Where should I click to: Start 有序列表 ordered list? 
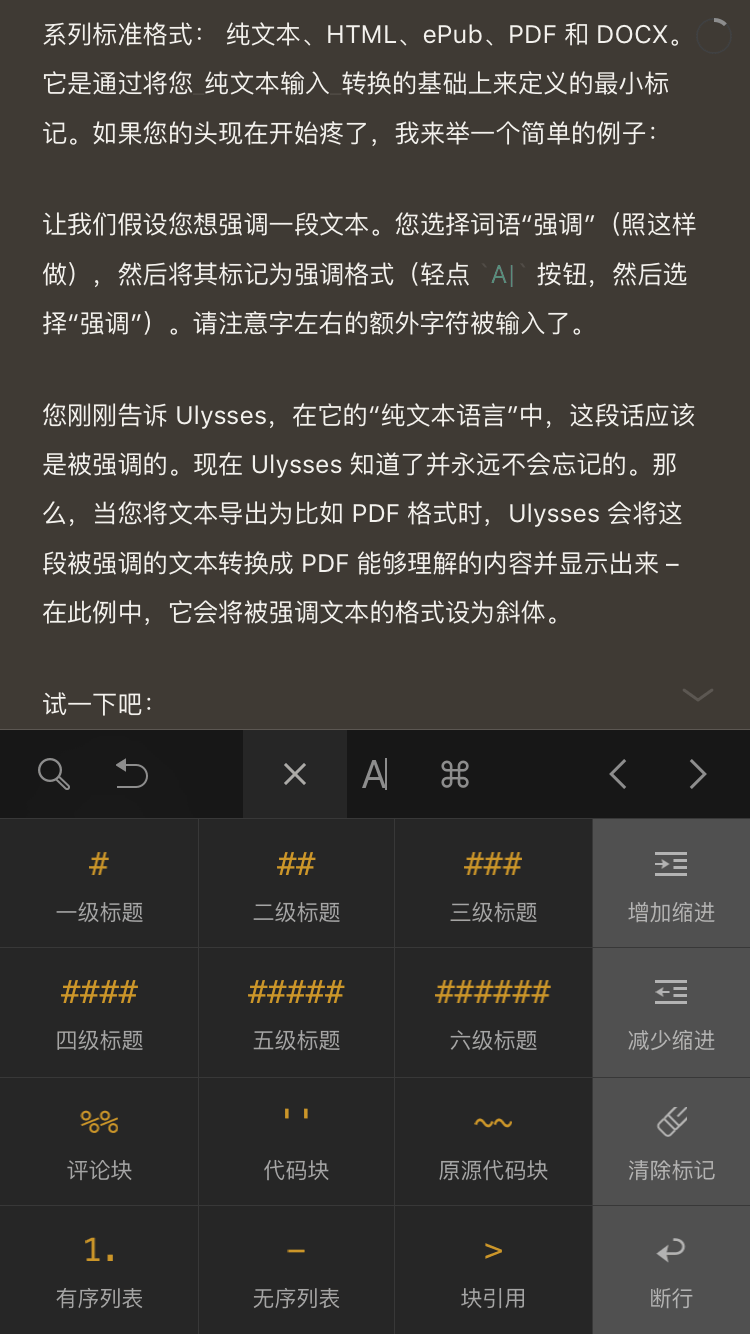(99, 1269)
